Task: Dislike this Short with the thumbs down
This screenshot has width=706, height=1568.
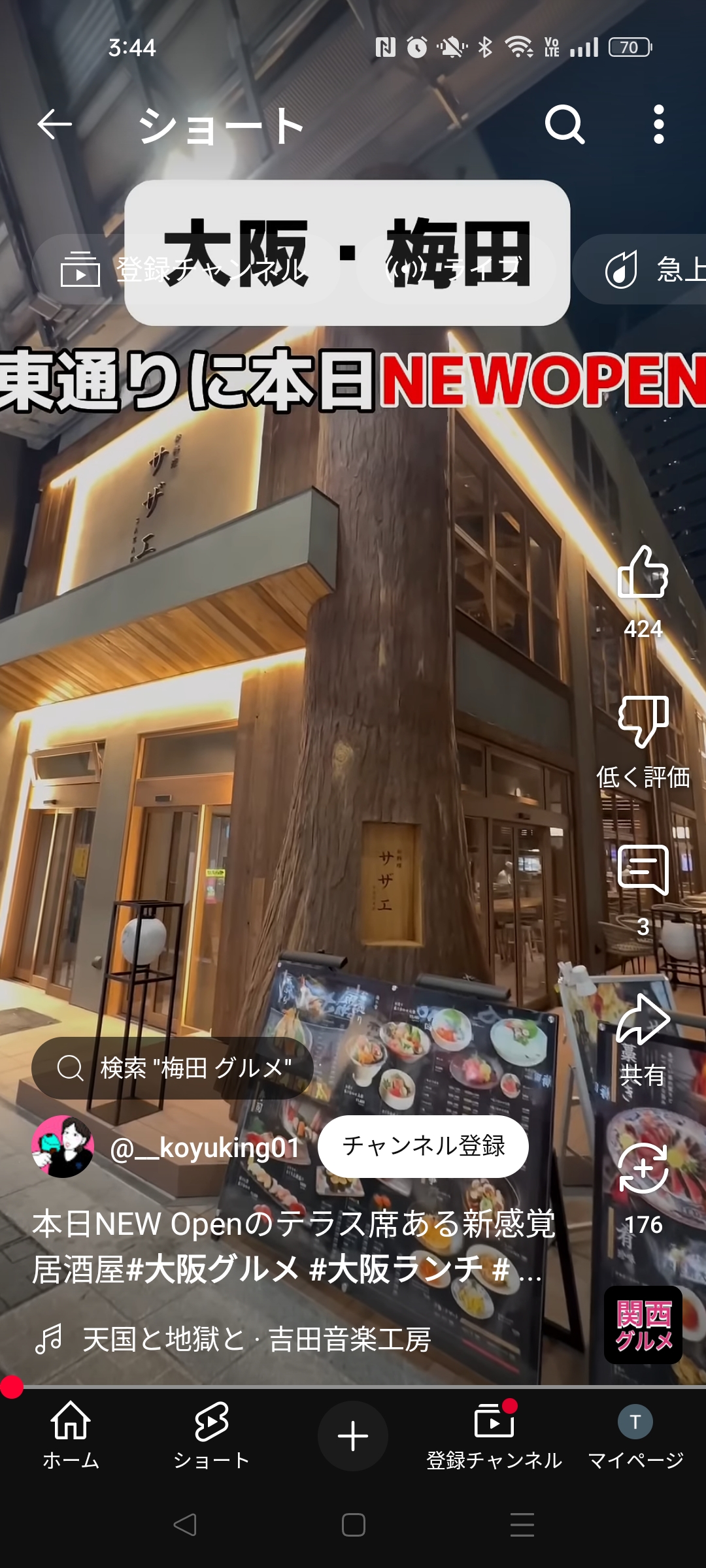Action: point(643,722)
